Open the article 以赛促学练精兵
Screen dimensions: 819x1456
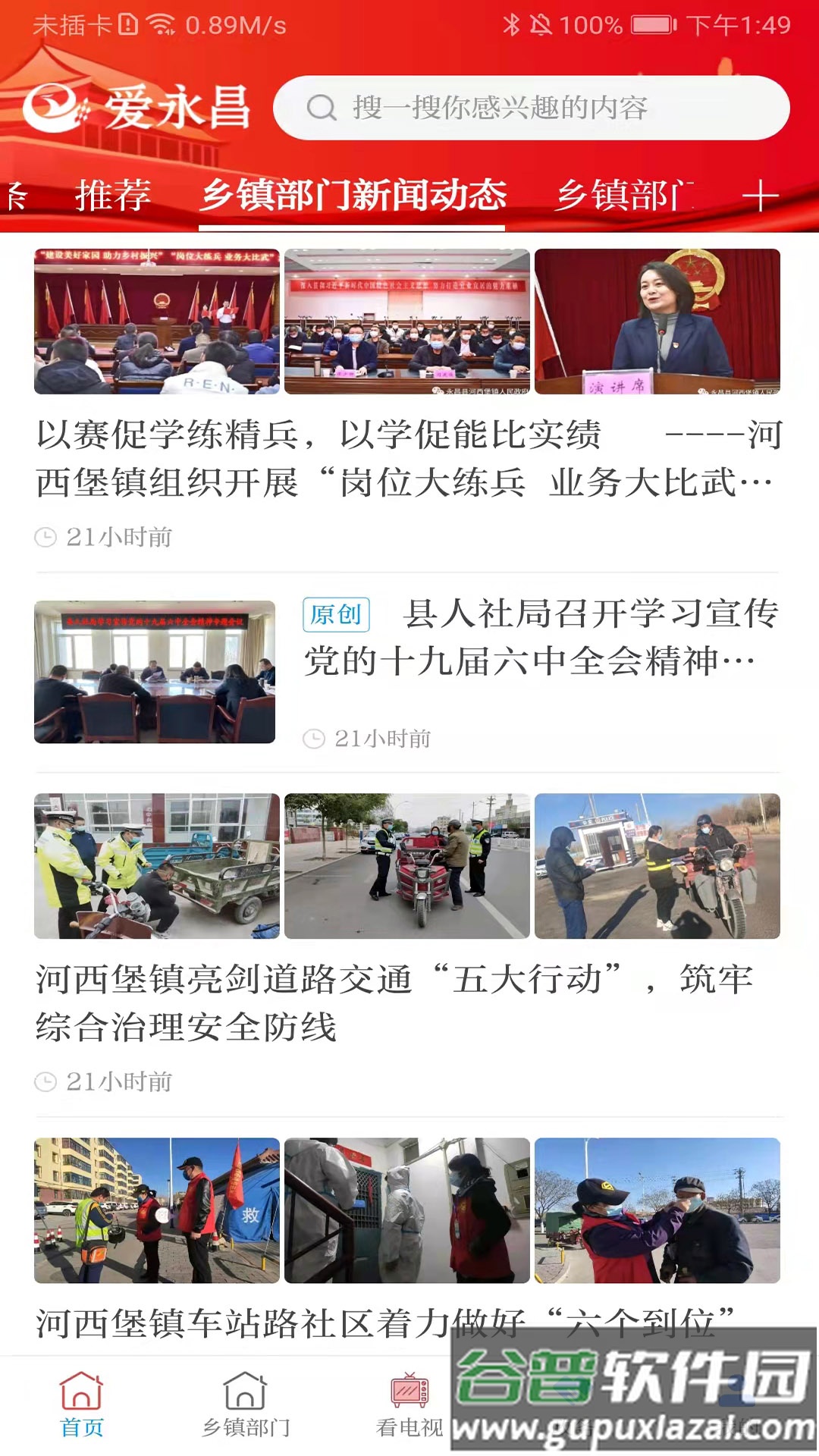tap(407, 458)
